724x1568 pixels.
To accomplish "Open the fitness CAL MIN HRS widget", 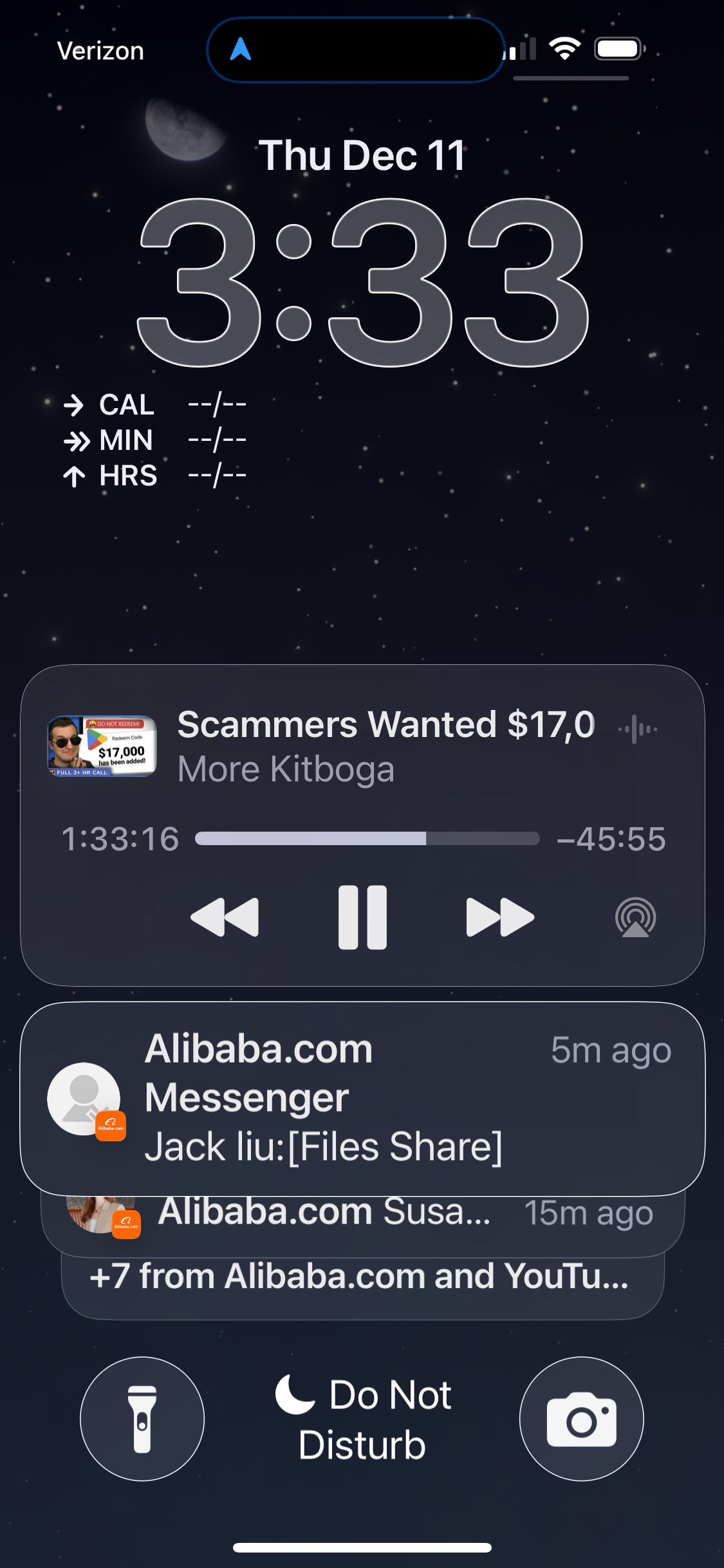I will 155,440.
